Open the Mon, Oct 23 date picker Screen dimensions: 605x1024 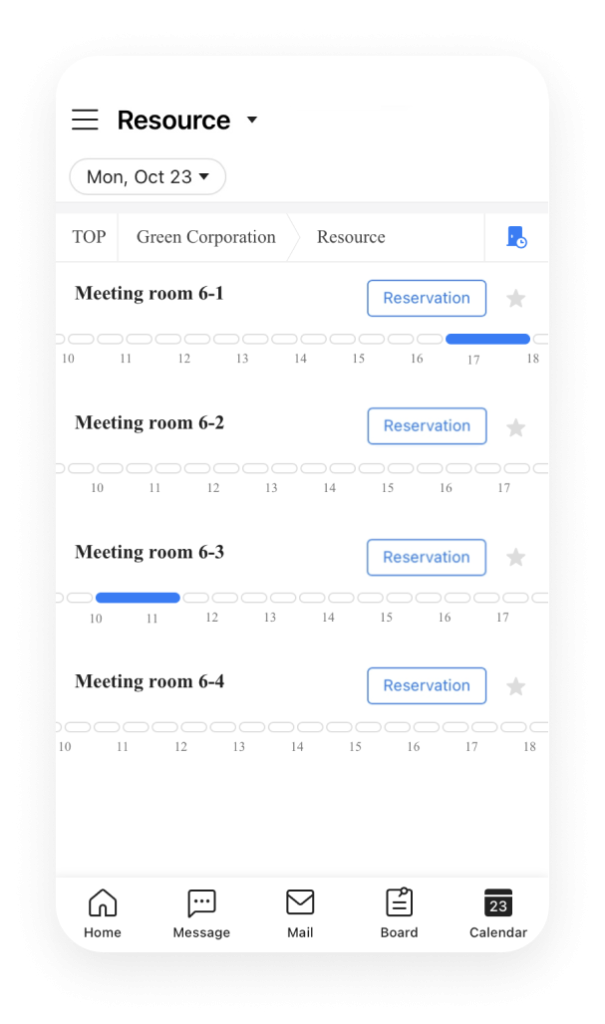coord(148,177)
